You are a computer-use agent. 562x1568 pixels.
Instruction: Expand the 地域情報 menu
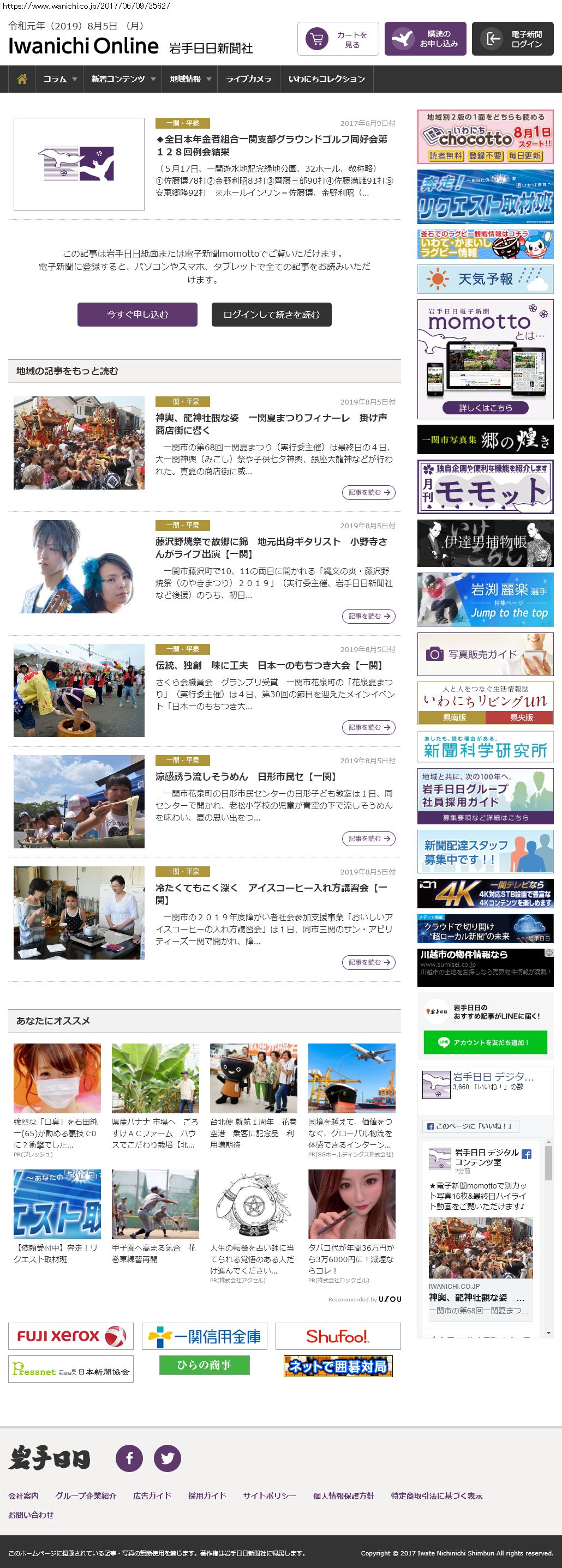(x=190, y=79)
